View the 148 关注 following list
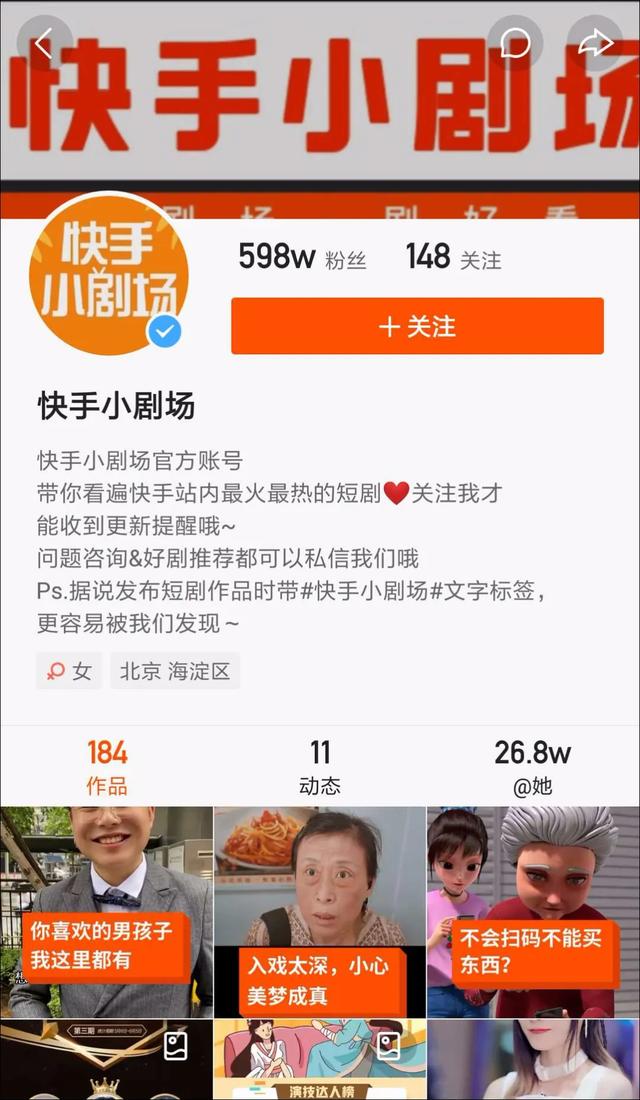This screenshot has width=640, height=1100. tap(453, 258)
